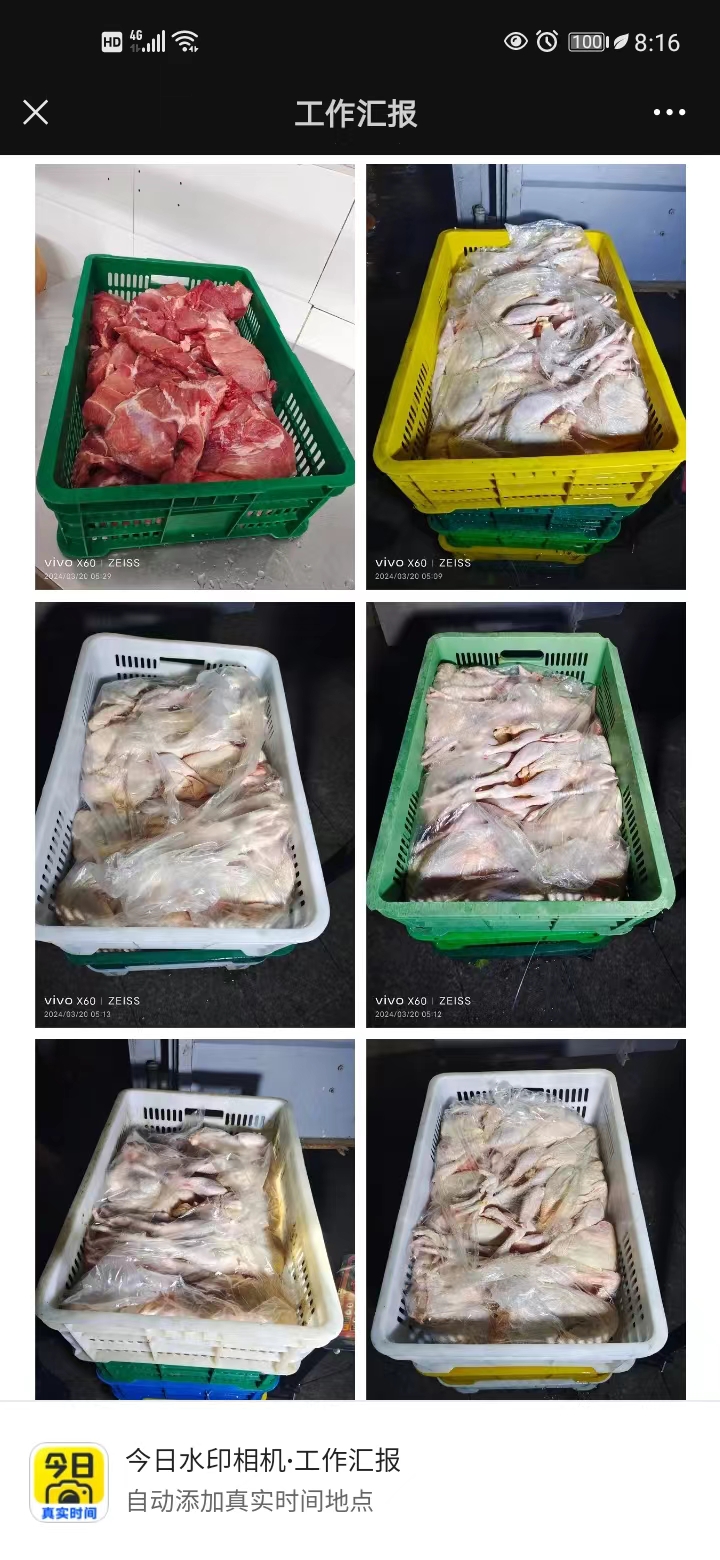Open the white crate photo timestamped 05:13

pyautogui.click(x=195, y=814)
